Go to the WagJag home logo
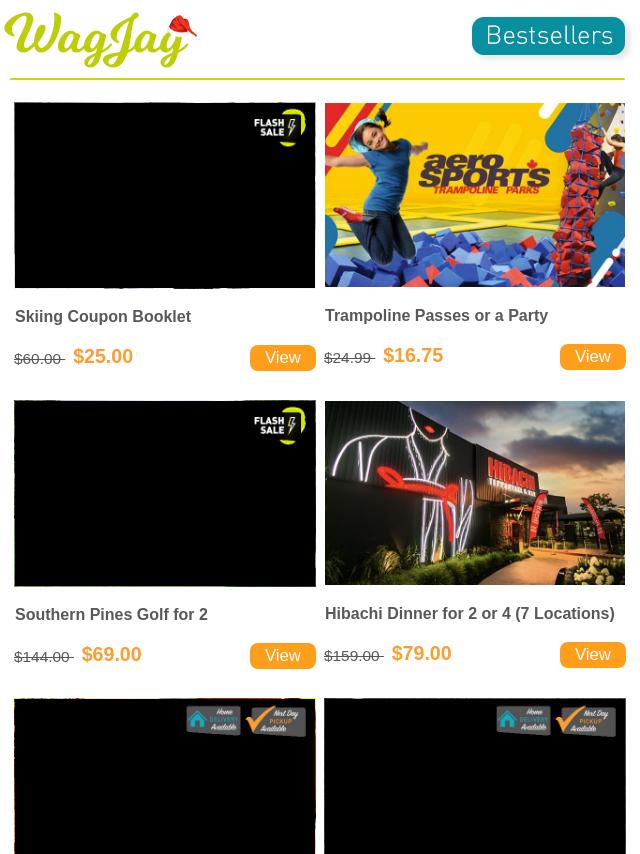This screenshot has height=854, width=640. [x=100, y=40]
